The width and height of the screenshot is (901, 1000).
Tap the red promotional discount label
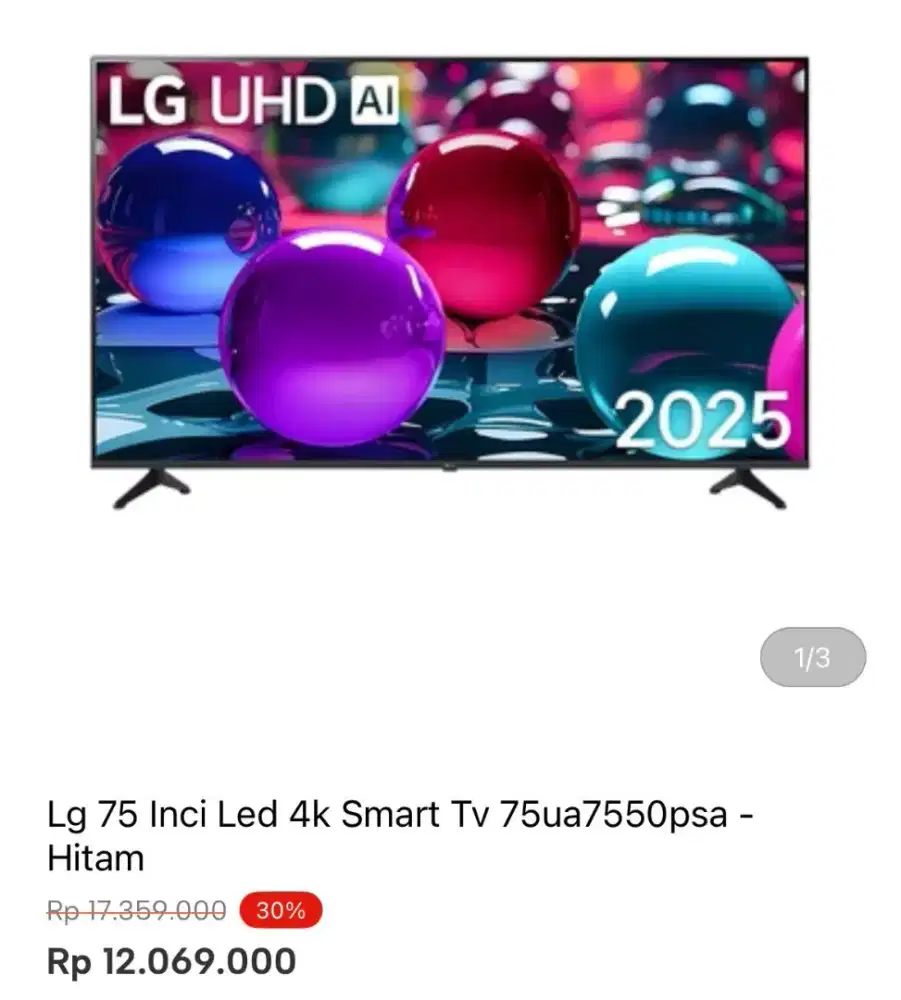coord(280,911)
